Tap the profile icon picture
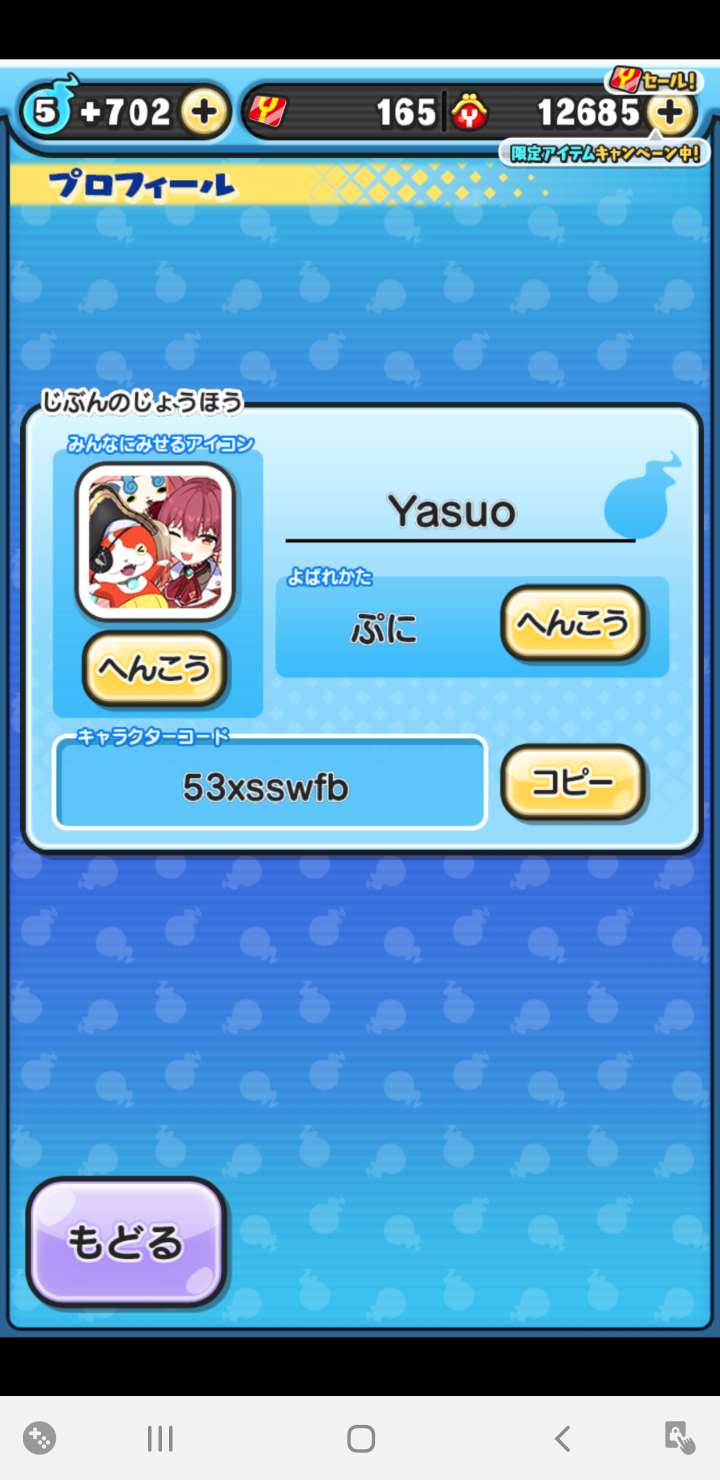The width and height of the screenshot is (720, 1480). coord(155,541)
